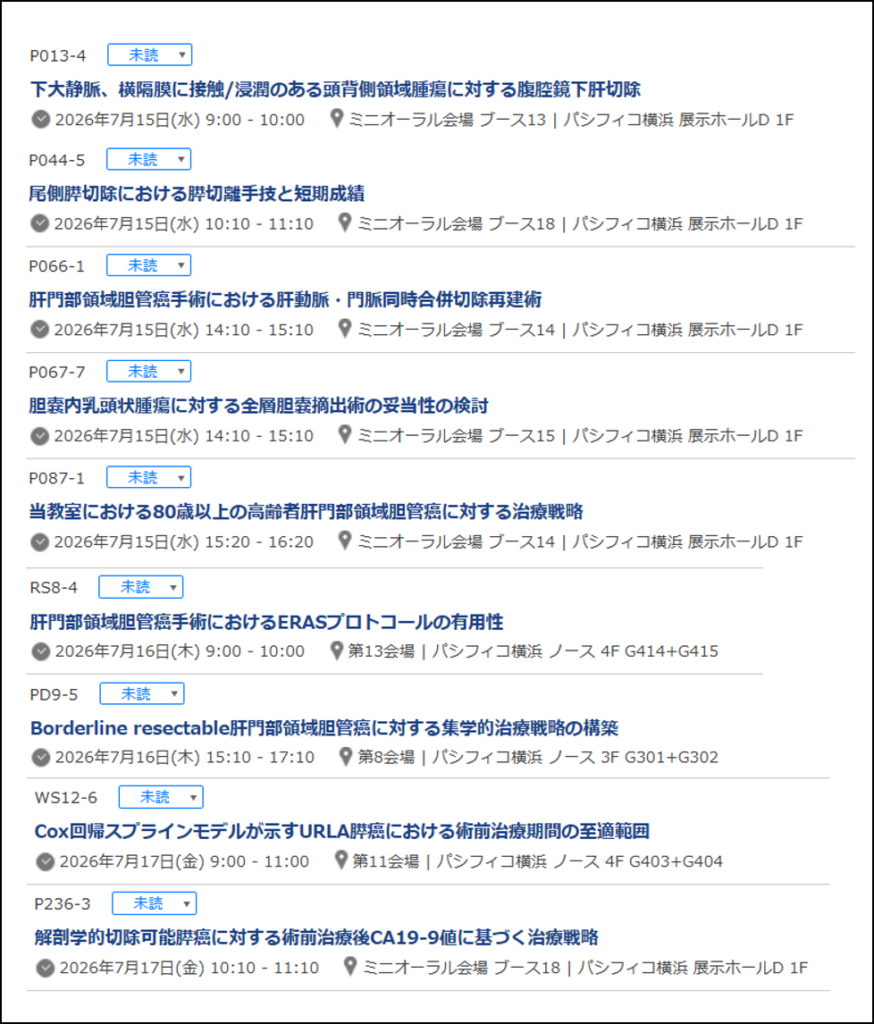Tap the 未読 dropdown next to PD9-5
Viewport: 874px width, 1024px height.
[x=142, y=694]
